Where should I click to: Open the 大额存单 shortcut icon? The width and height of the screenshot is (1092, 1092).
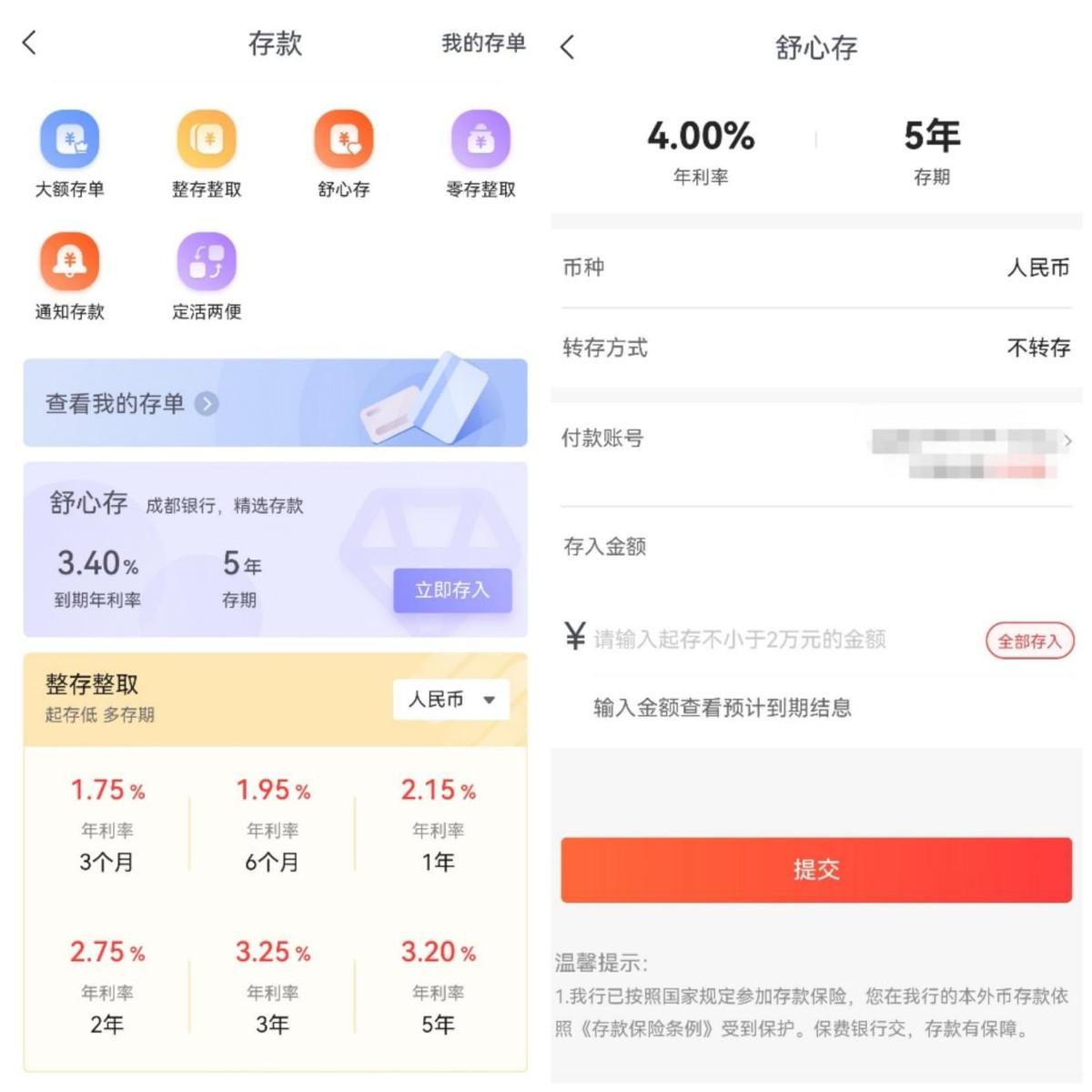point(70,139)
